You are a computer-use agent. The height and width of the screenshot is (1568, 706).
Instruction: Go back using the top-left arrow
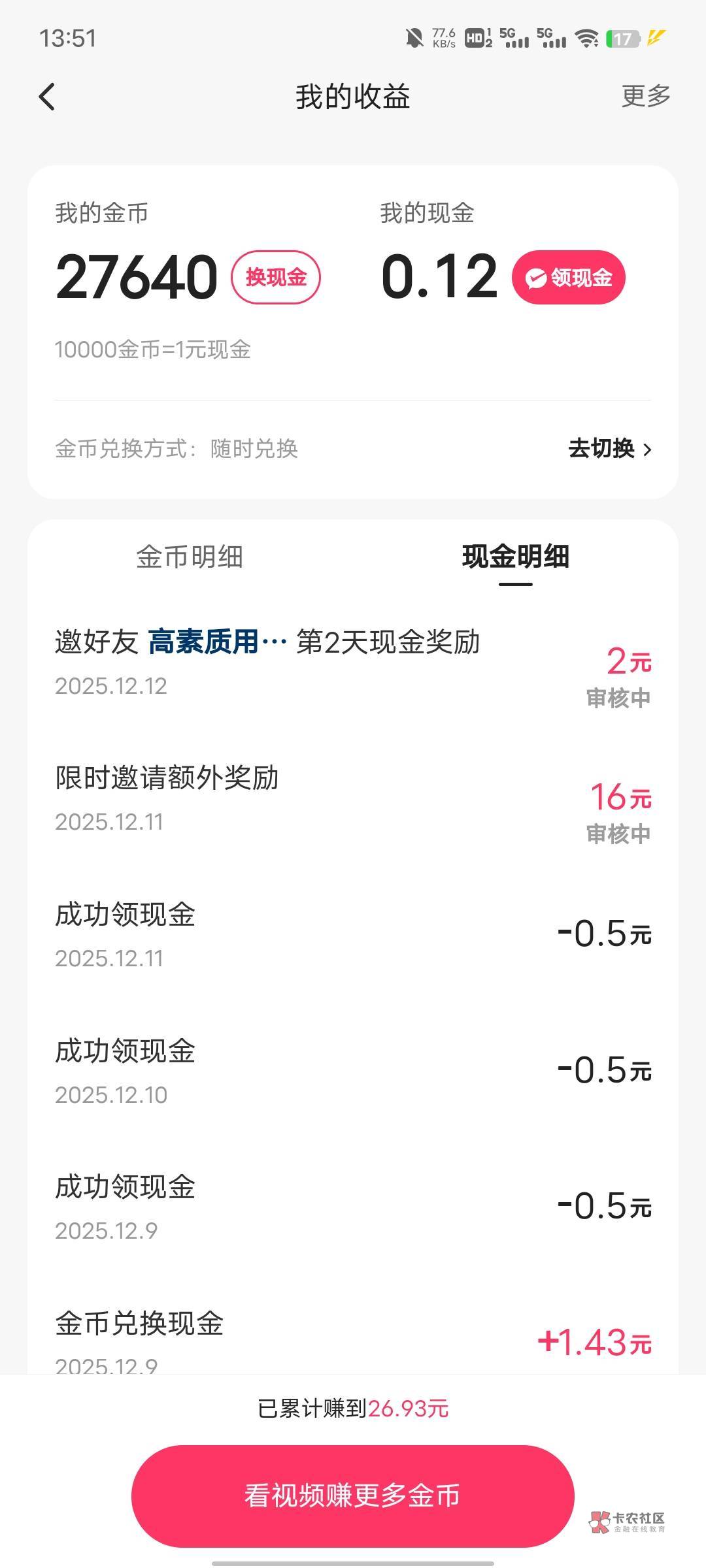(47, 97)
